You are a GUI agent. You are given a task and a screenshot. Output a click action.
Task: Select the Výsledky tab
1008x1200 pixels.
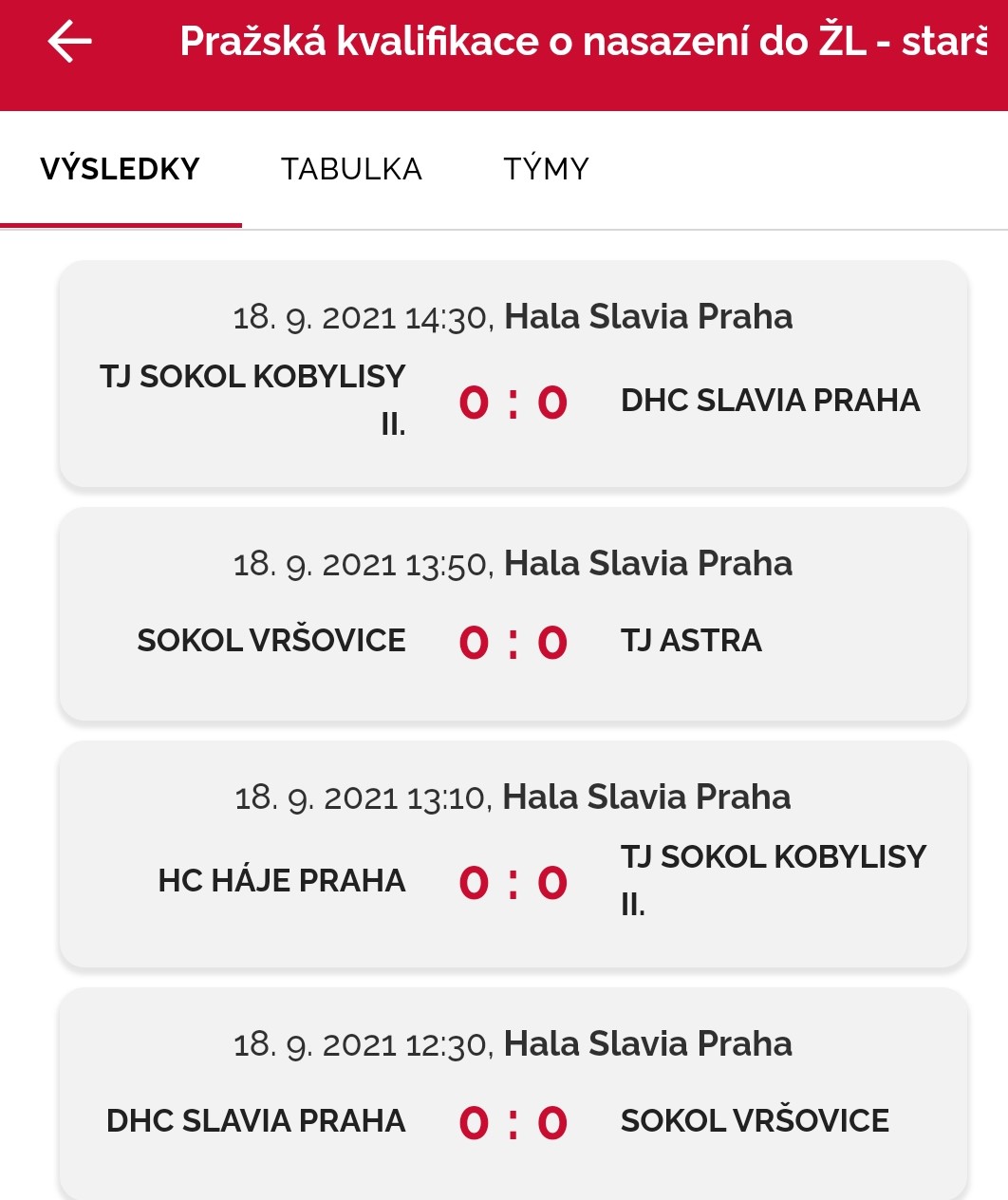pos(121,169)
